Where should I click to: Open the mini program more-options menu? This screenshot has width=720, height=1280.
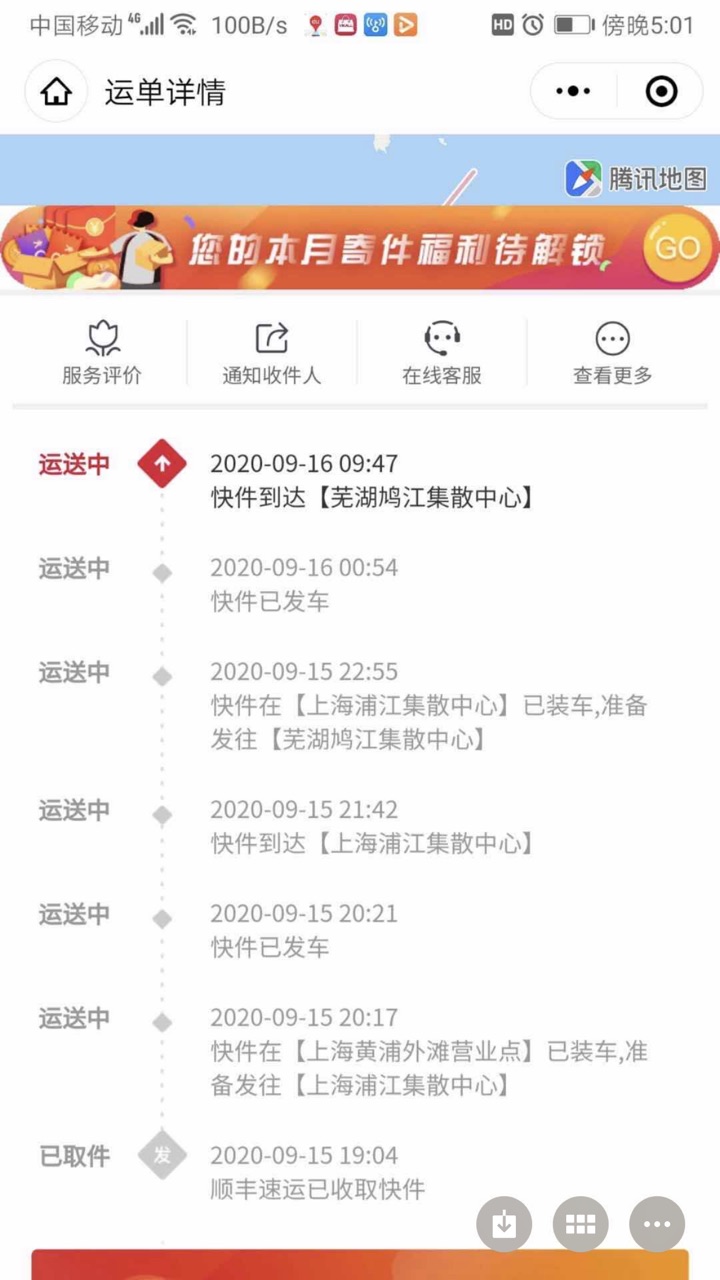[x=573, y=92]
